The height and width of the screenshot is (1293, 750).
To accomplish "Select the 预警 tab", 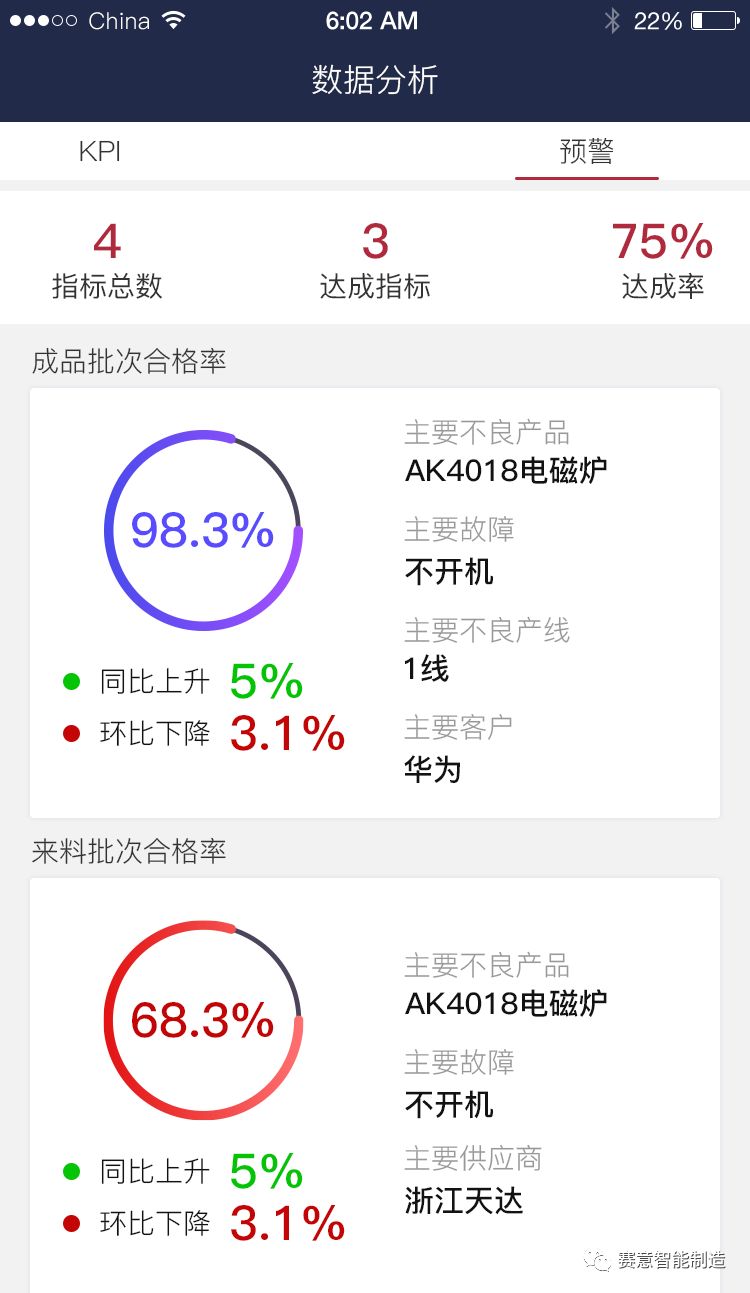I will pyautogui.click(x=586, y=152).
